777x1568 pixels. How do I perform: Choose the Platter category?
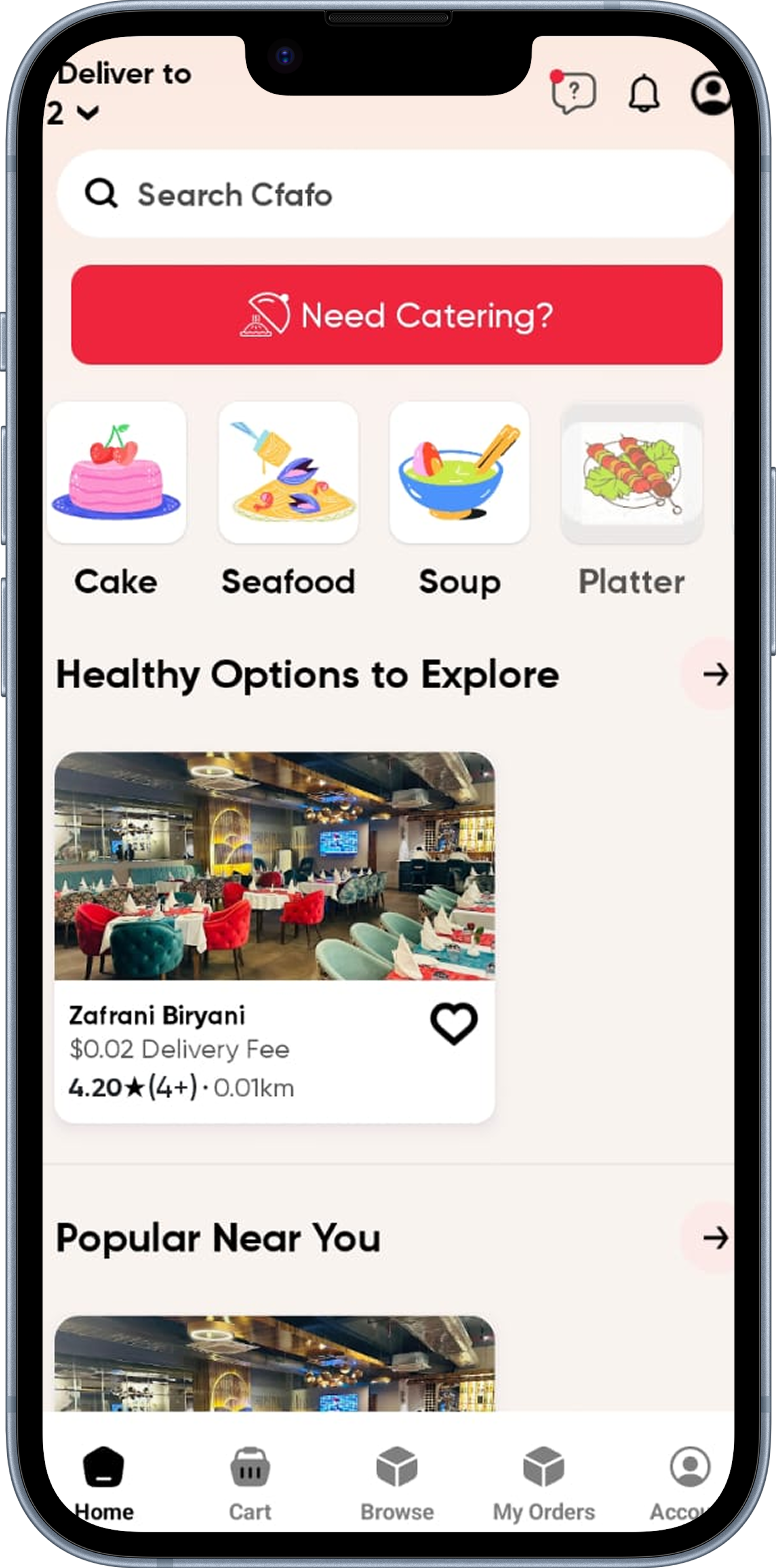click(x=632, y=473)
